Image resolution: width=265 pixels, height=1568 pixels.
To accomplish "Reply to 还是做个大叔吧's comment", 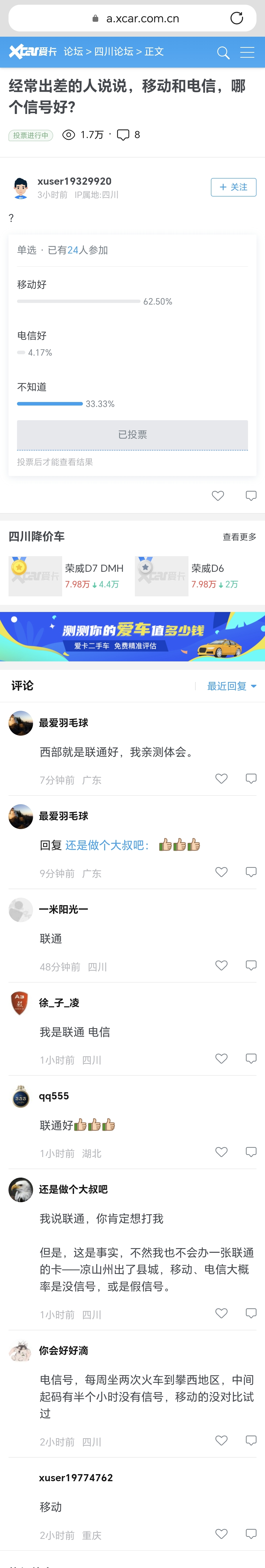I will (x=250, y=1314).
